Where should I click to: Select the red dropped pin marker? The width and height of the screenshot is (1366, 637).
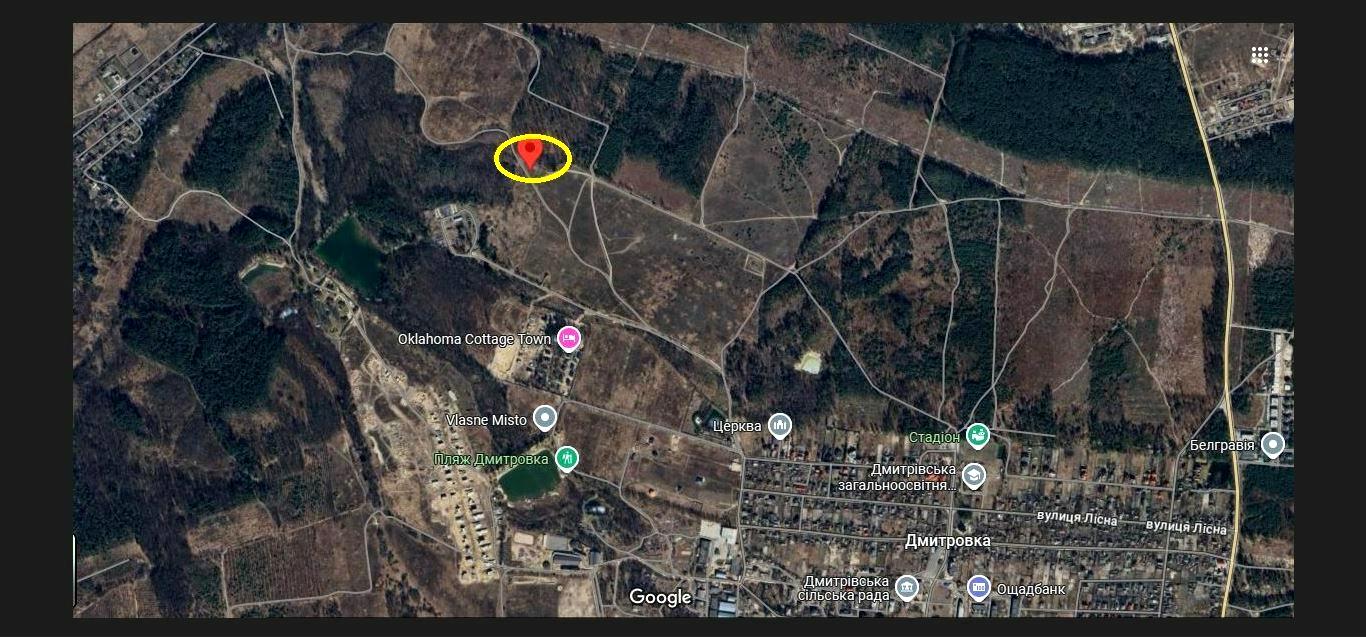pyautogui.click(x=530, y=153)
